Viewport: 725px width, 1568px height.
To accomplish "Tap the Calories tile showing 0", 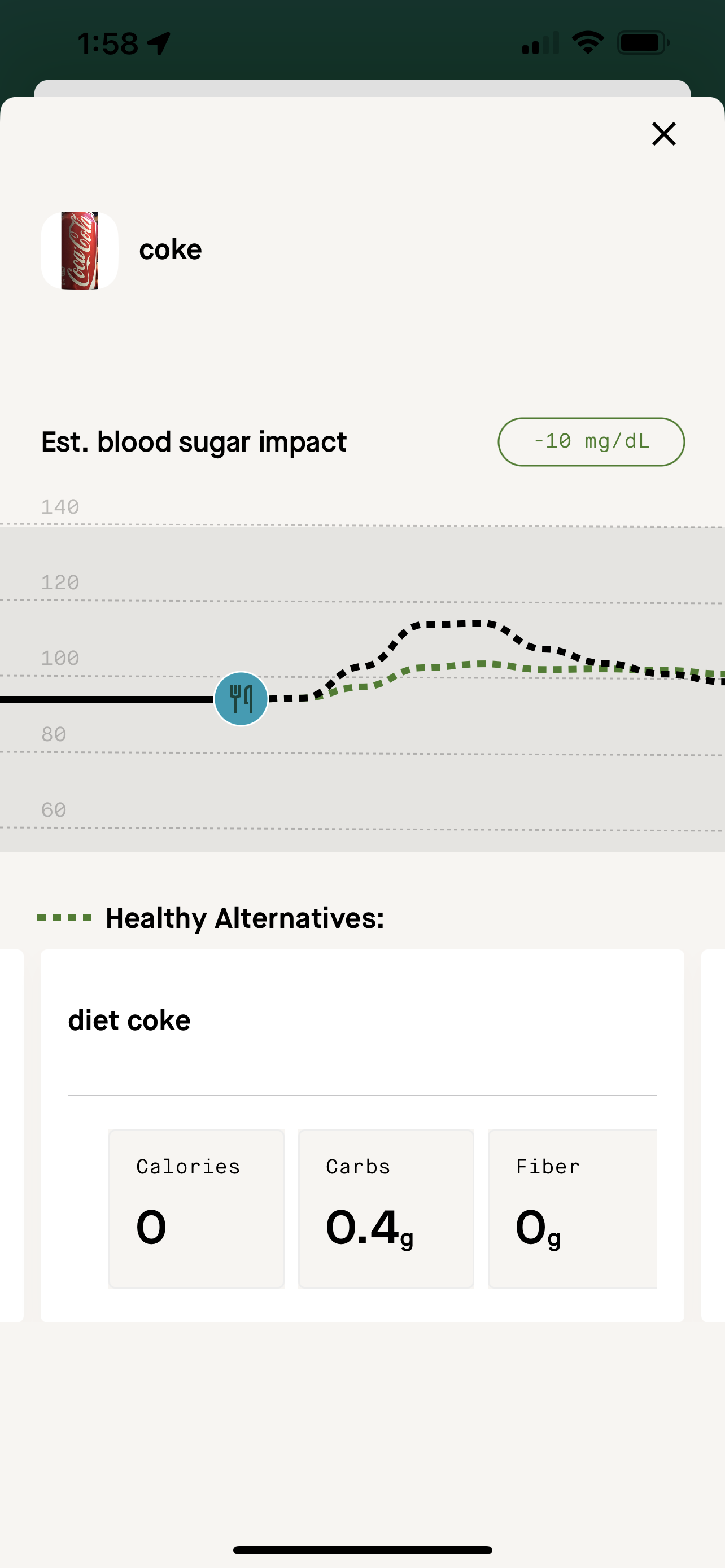I will (x=196, y=1208).
